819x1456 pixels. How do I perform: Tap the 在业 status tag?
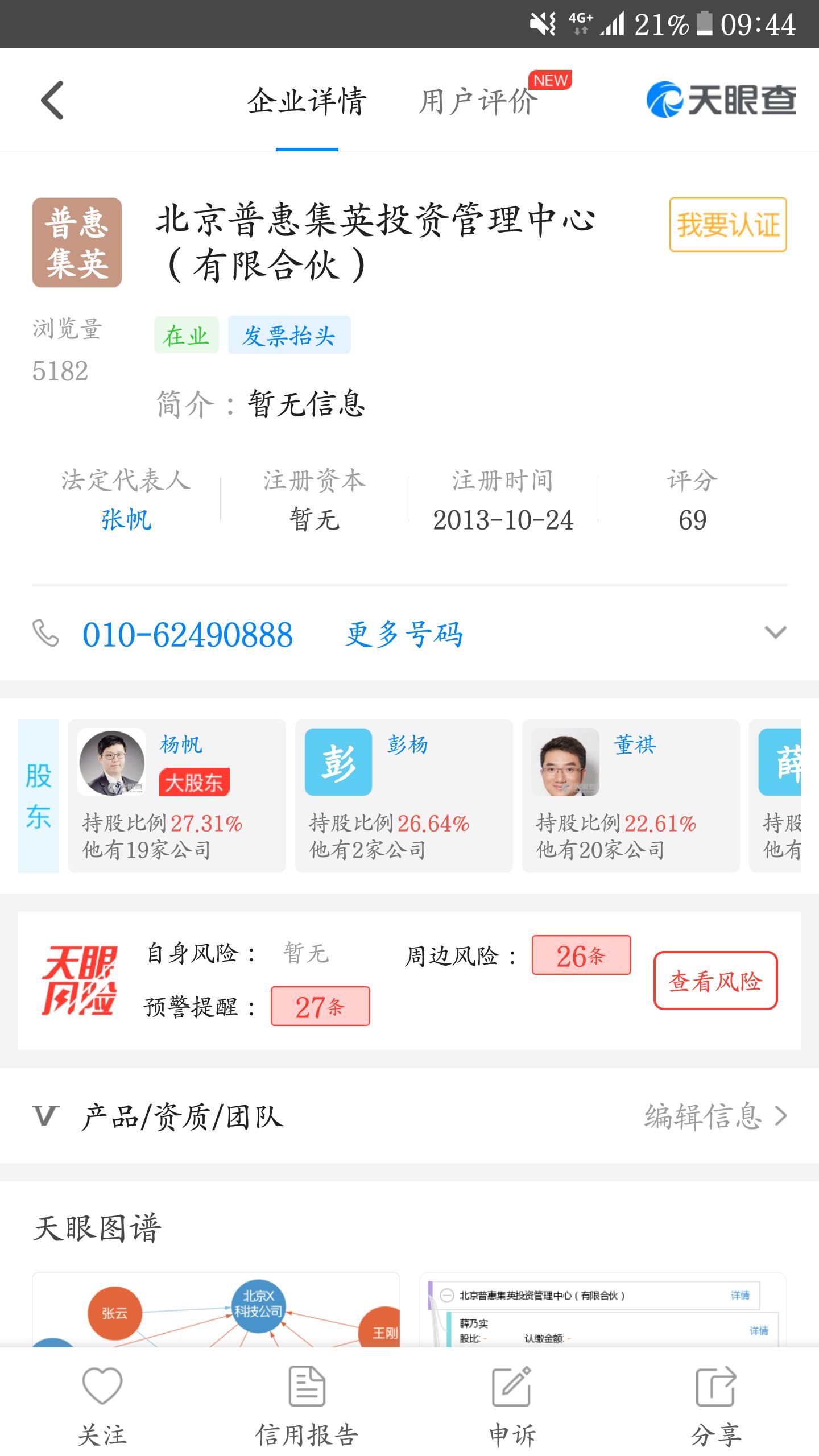186,336
